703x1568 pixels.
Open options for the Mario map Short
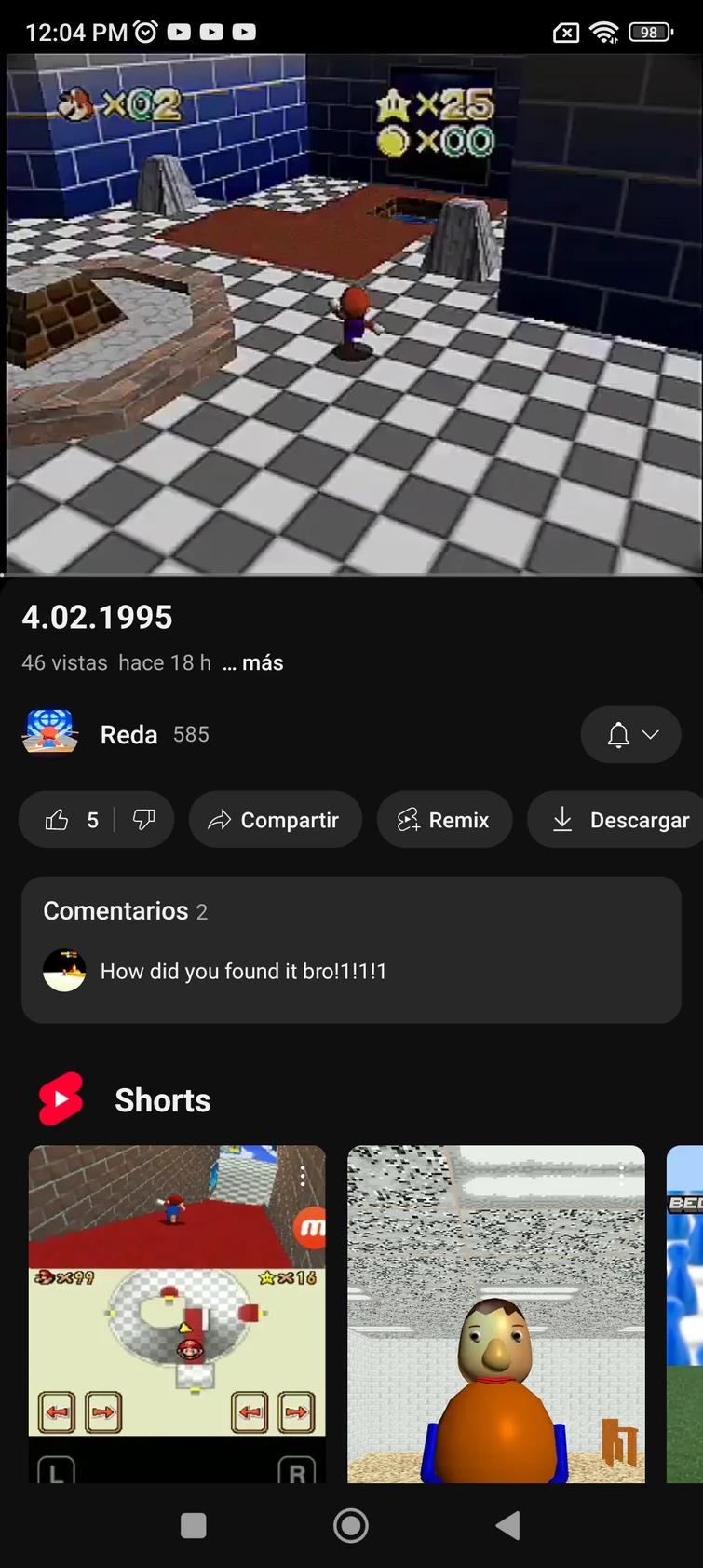pos(303,1176)
